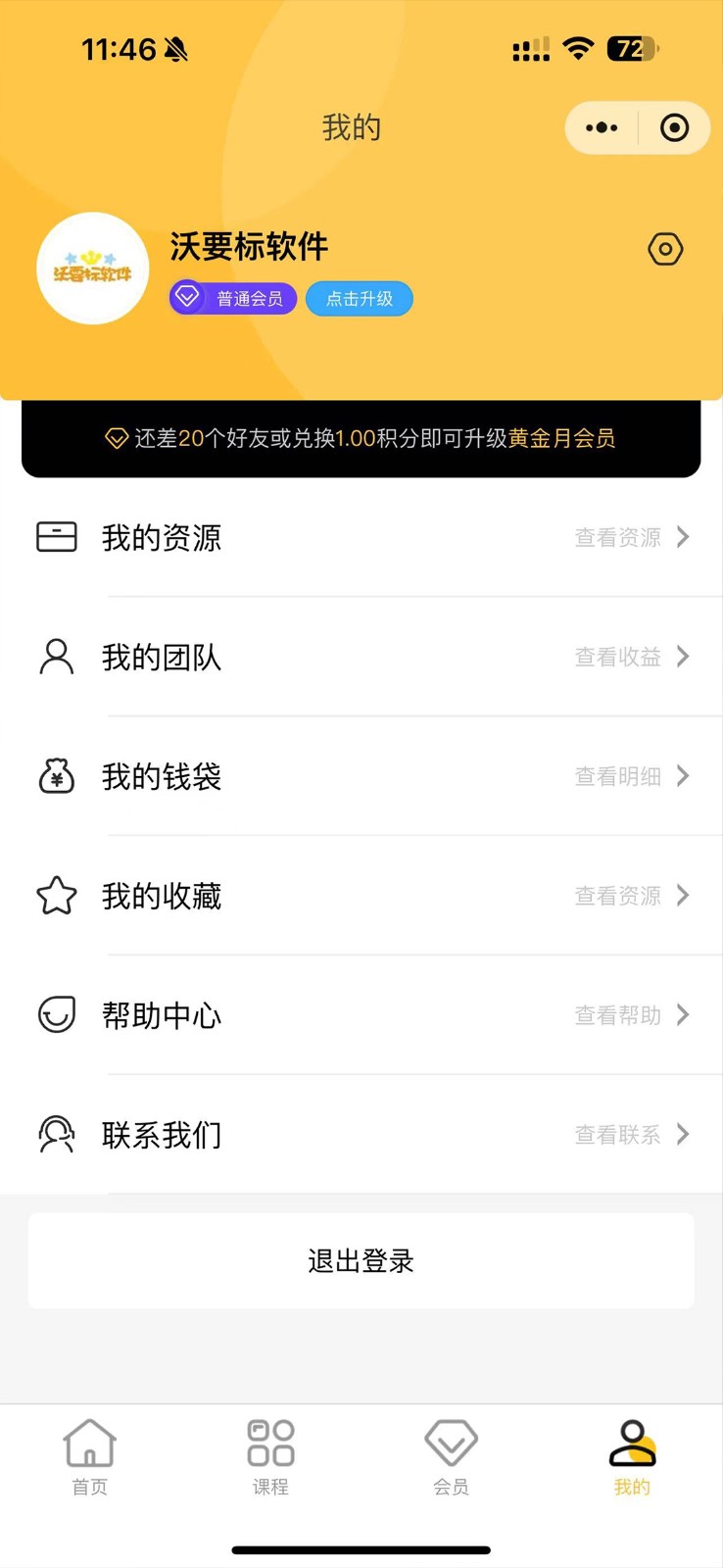Switch to the 会员 tab
723x1568 pixels.
pyautogui.click(x=452, y=1457)
